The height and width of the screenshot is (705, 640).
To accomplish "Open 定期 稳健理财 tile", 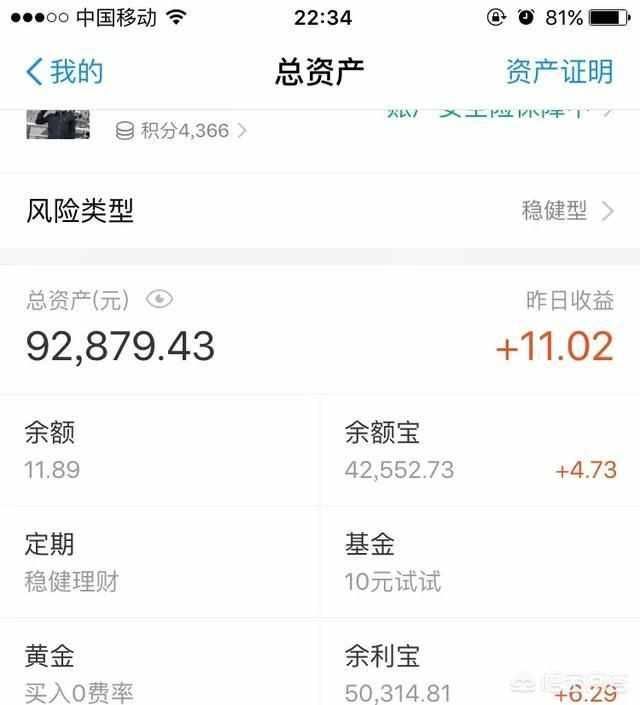I will pos(160,562).
